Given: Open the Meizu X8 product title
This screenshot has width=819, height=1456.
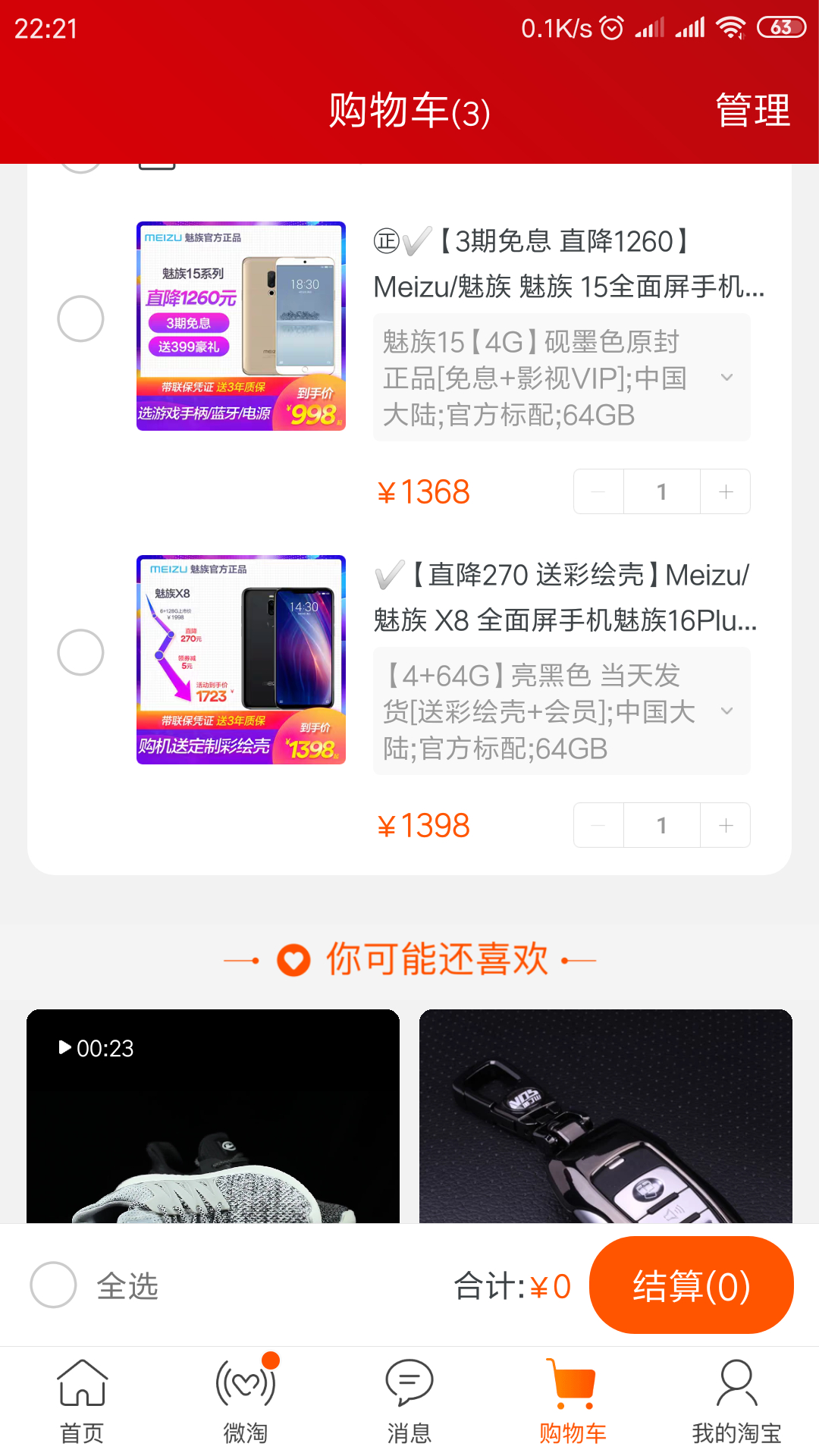Looking at the screenshot, I should coord(566,598).
